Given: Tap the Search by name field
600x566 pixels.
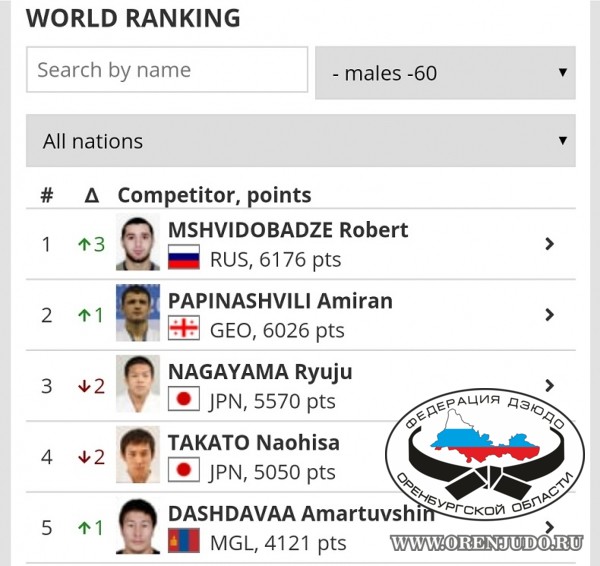Looking at the screenshot, I should click(166, 70).
